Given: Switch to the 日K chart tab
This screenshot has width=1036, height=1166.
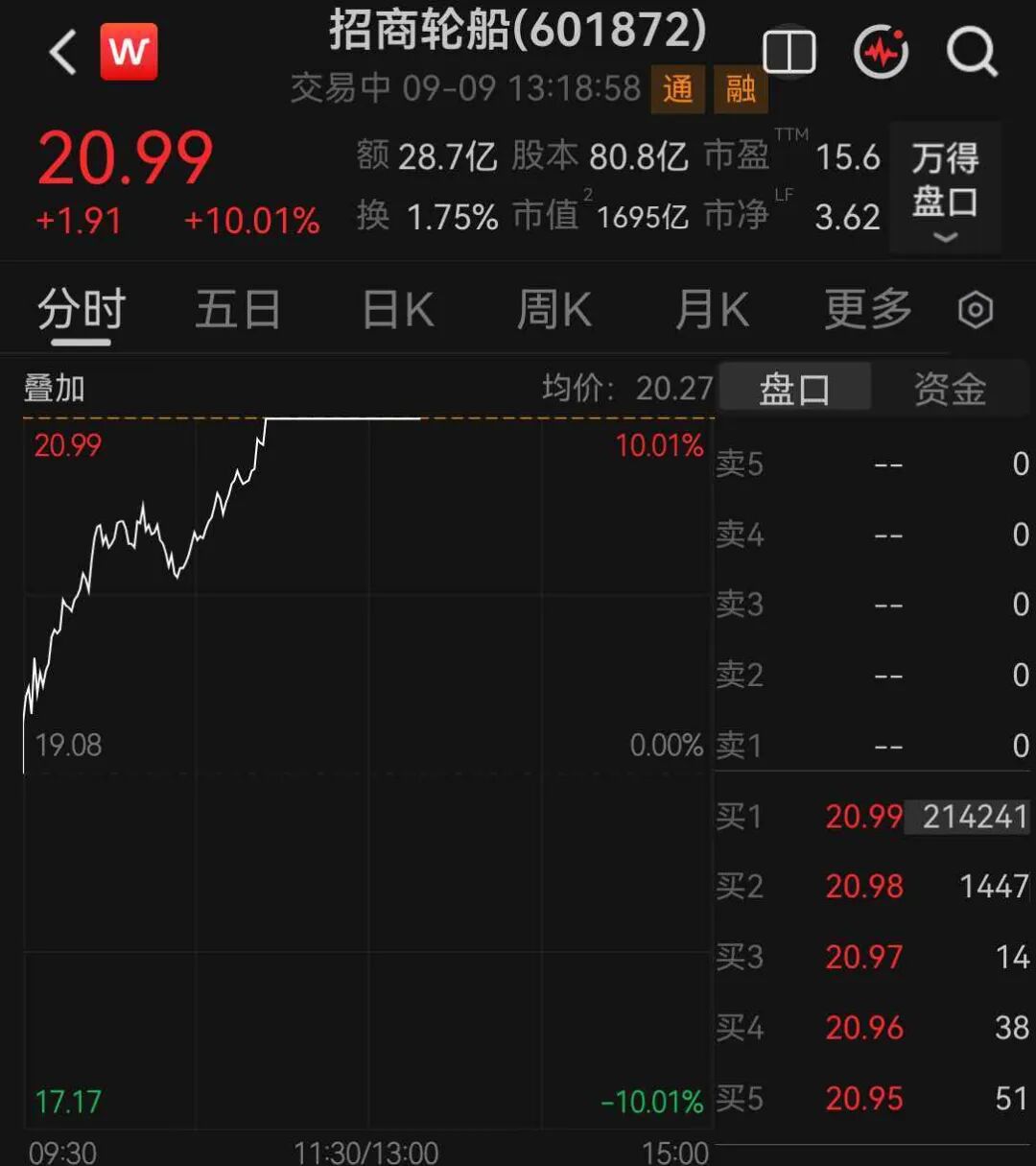Looking at the screenshot, I should (398, 310).
